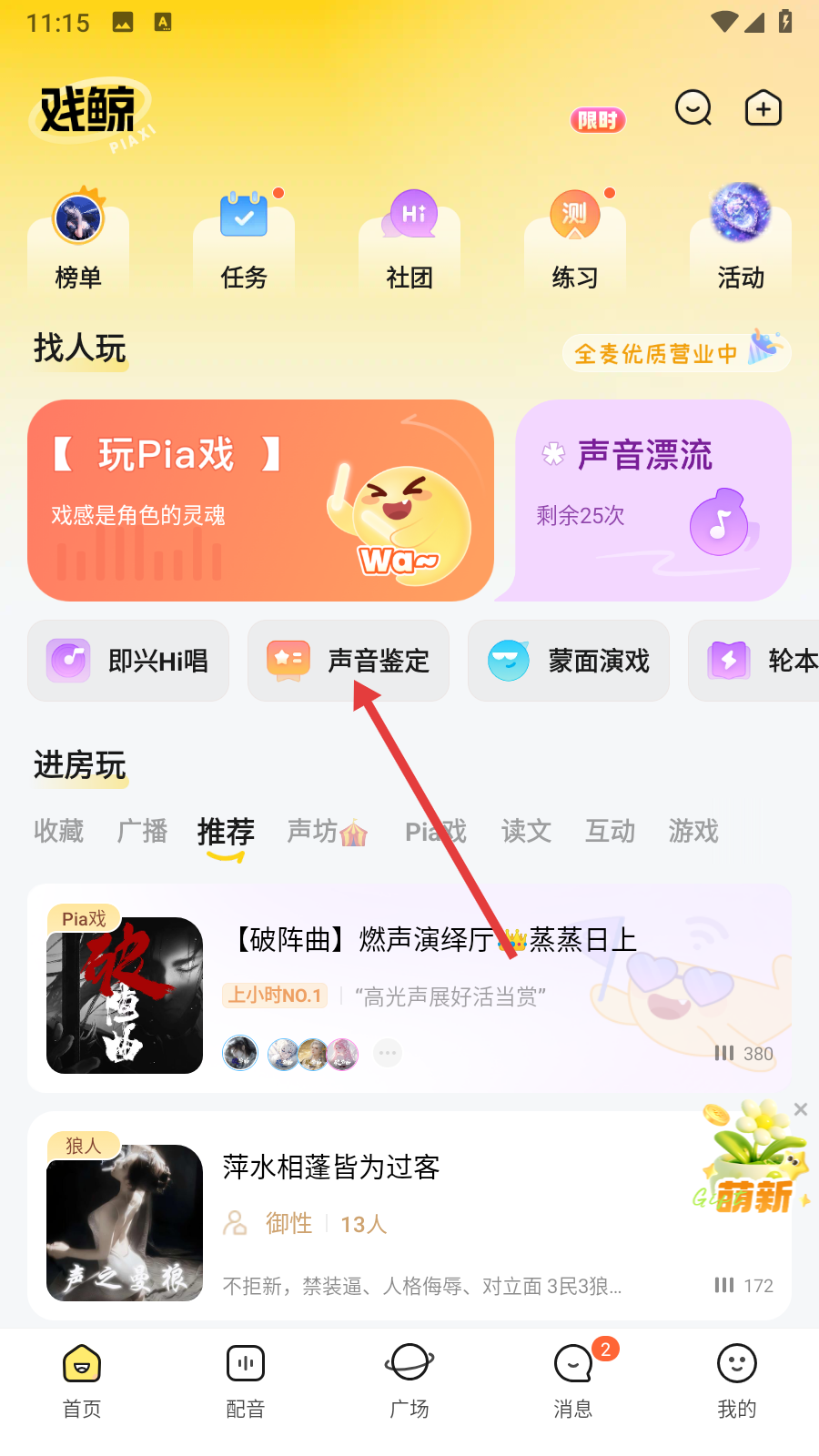This screenshot has width=819, height=1456.
Task: Open the smiley face icon at top
Action: point(693,108)
